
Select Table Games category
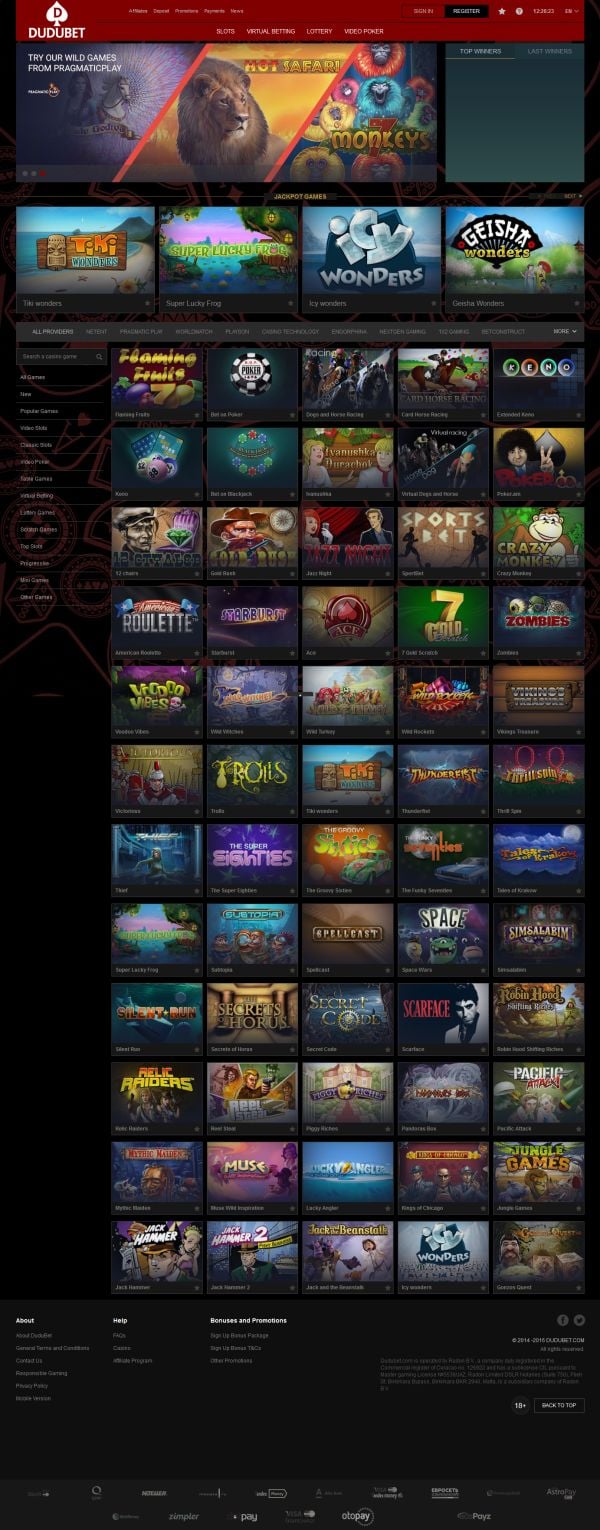pos(37,479)
